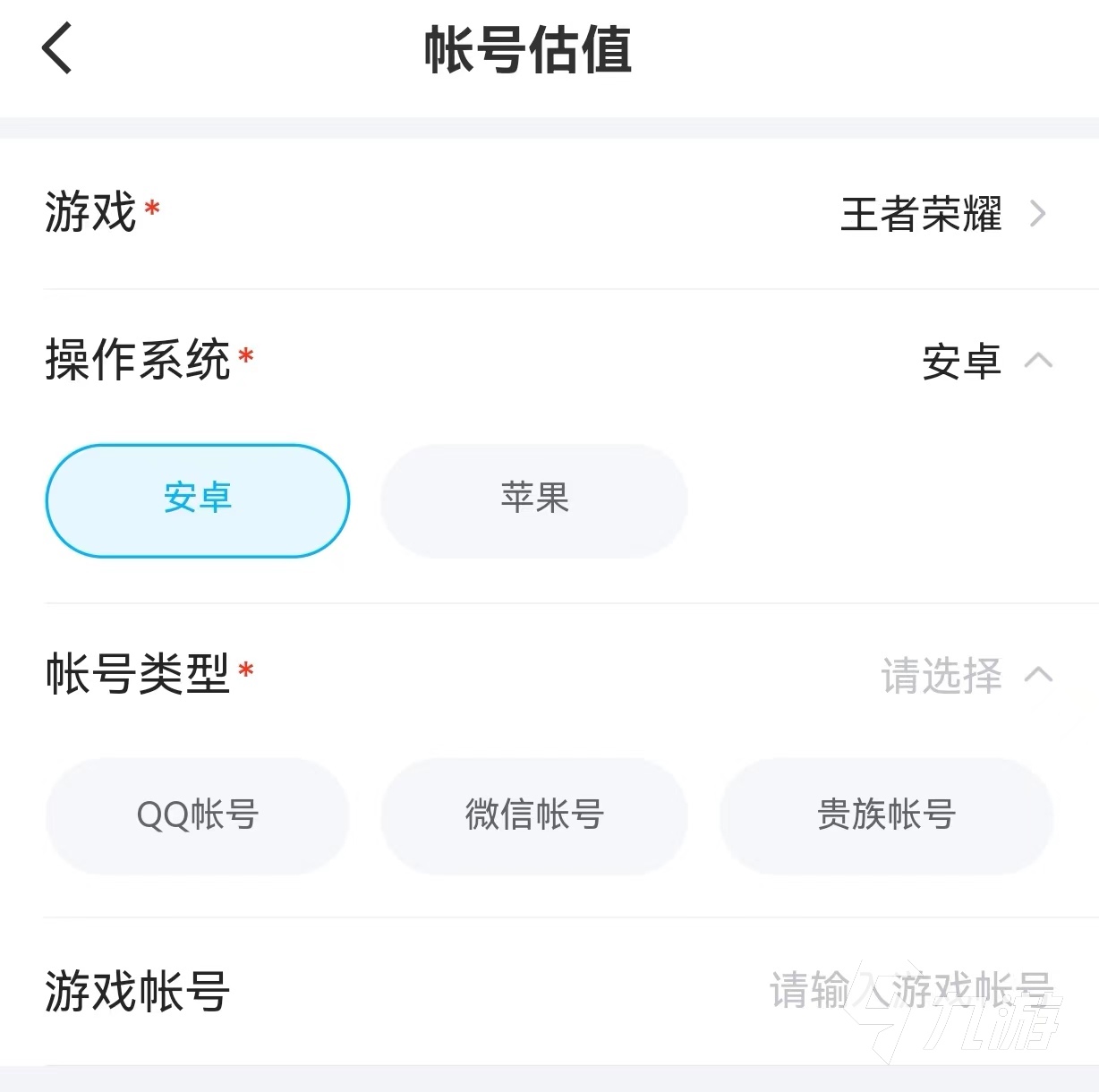
Task: Pick QQ帐号 as account type
Action: pyautogui.click(x=198, y=815)
